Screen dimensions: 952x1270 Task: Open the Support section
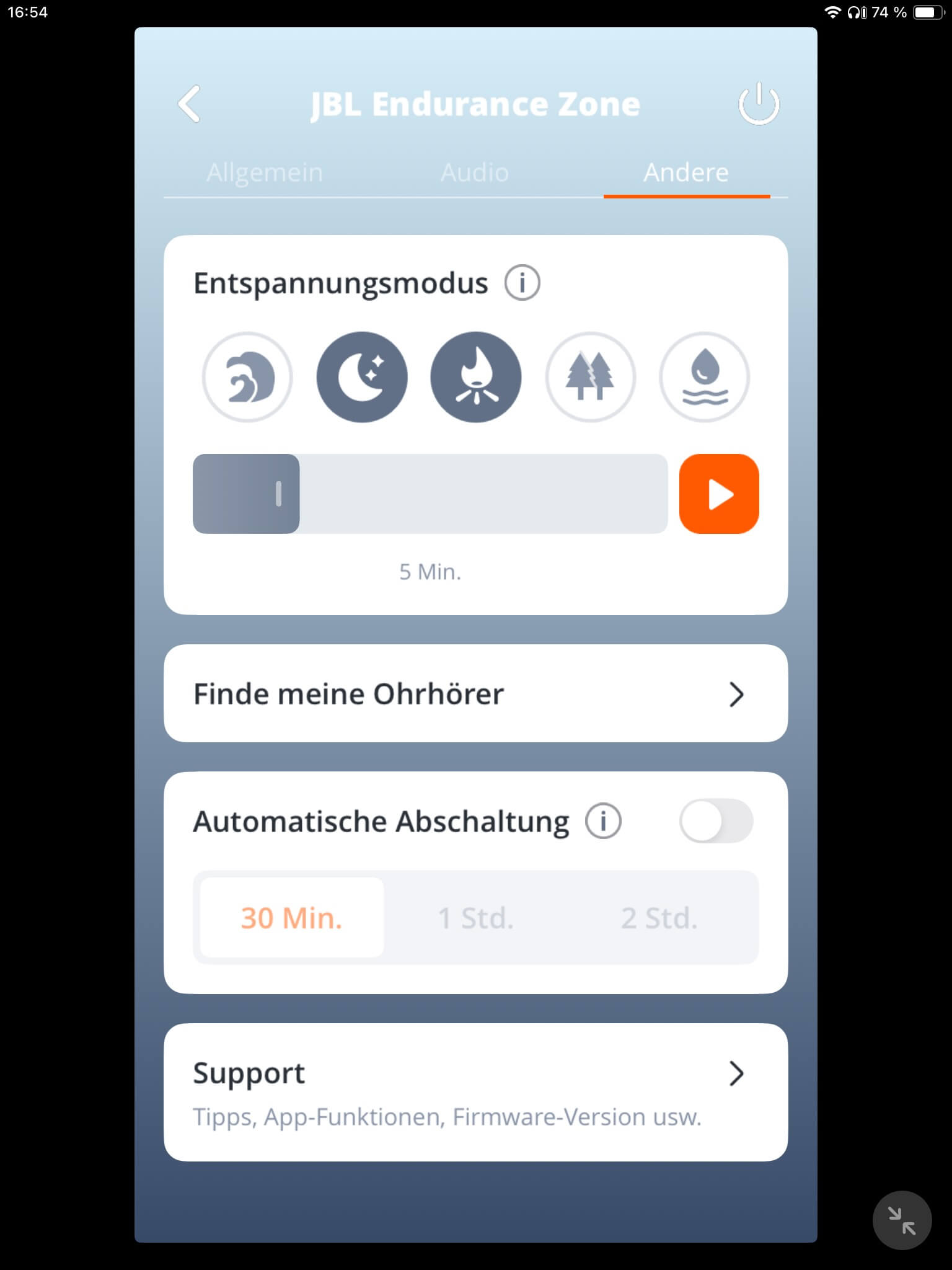click(475, 1092)
